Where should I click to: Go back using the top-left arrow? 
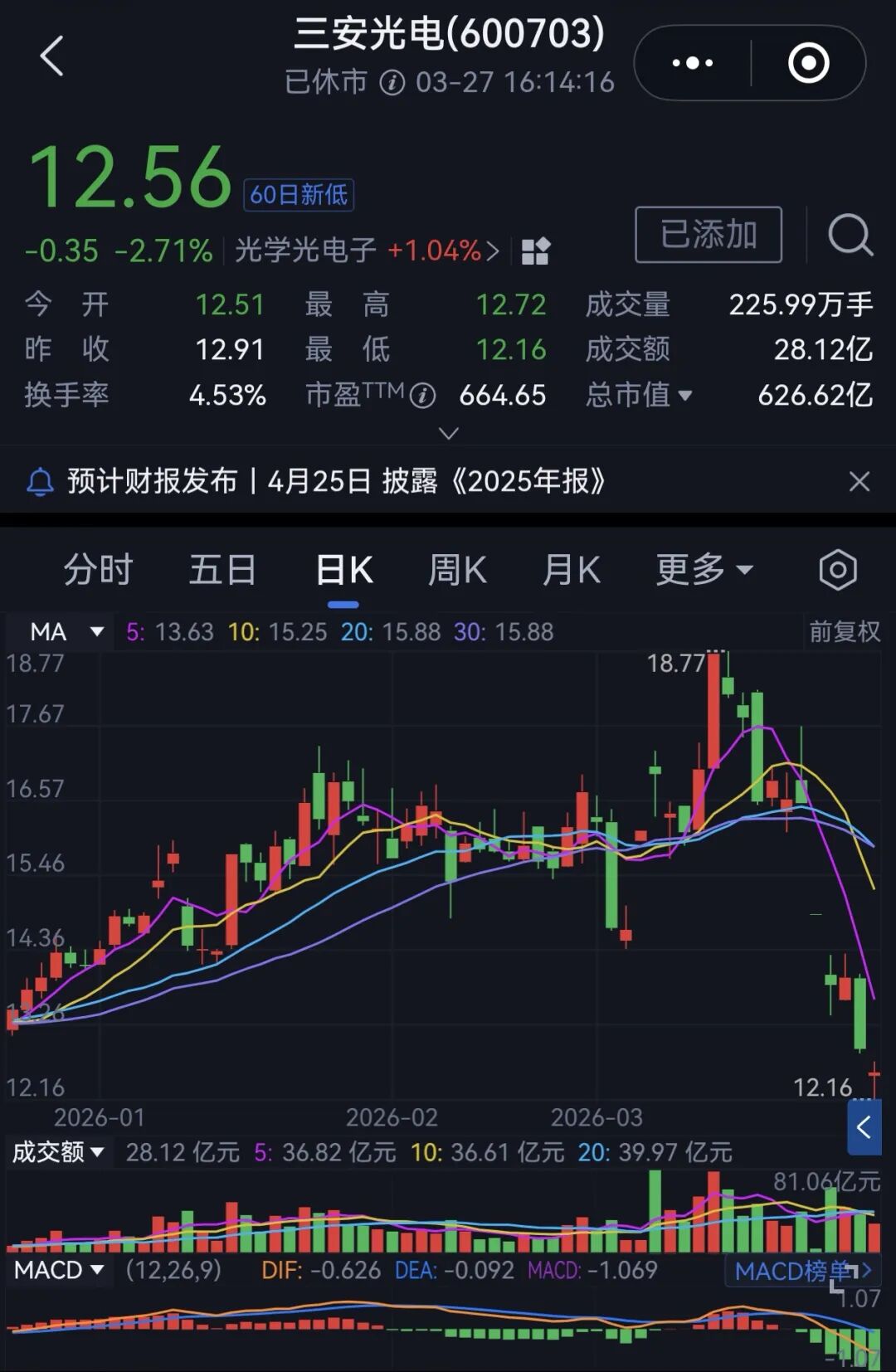[x=51, y=57]
